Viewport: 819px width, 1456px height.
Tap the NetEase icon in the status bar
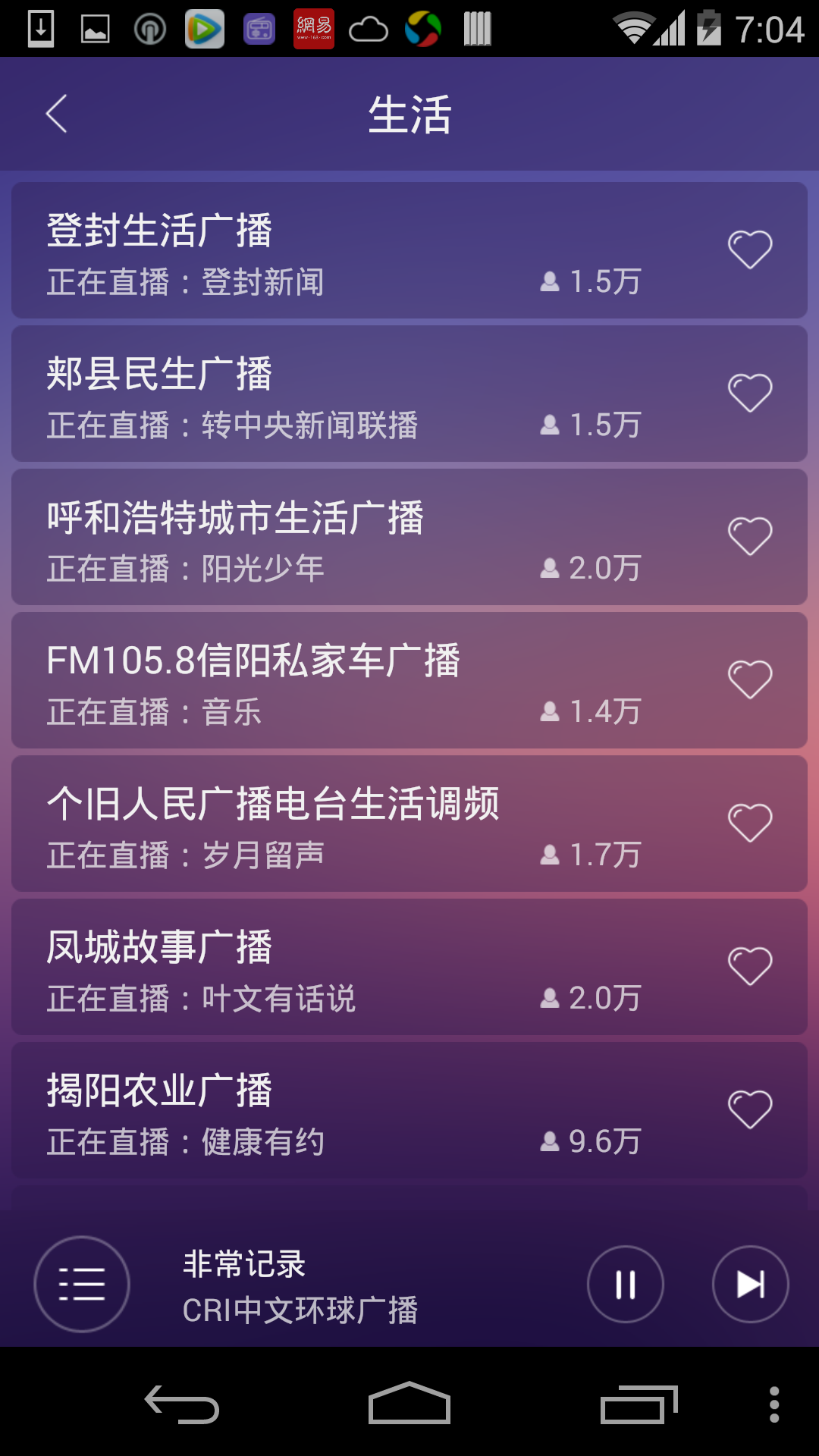point(314,29)
